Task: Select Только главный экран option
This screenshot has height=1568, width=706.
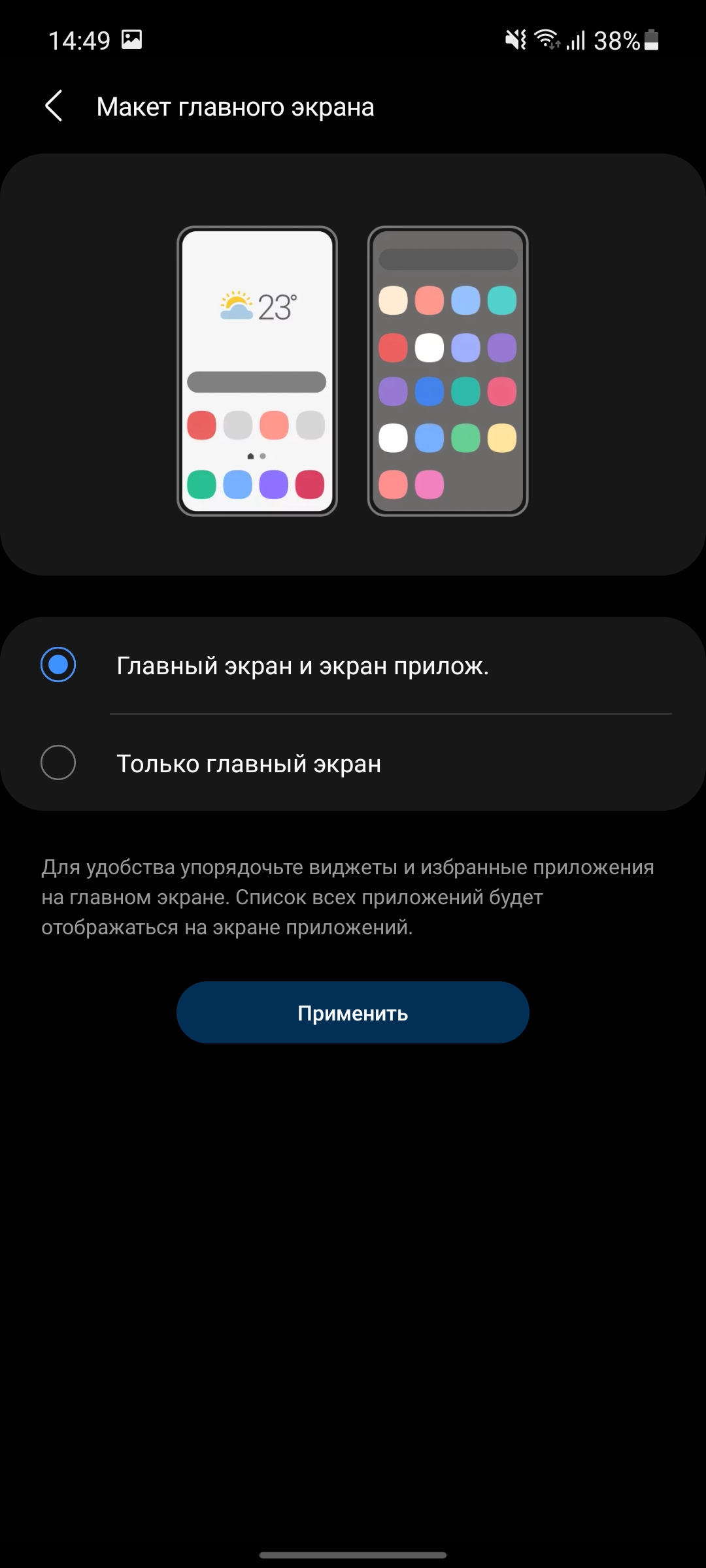Action: (x=59, y=762)
